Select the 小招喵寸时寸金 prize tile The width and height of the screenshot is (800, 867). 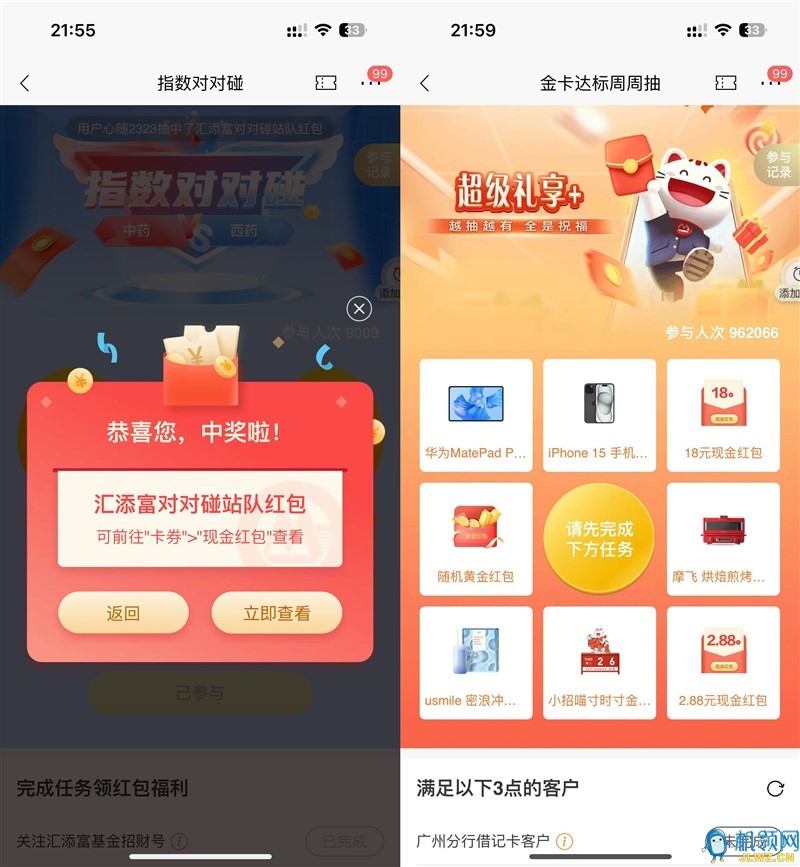pos(599,662)
